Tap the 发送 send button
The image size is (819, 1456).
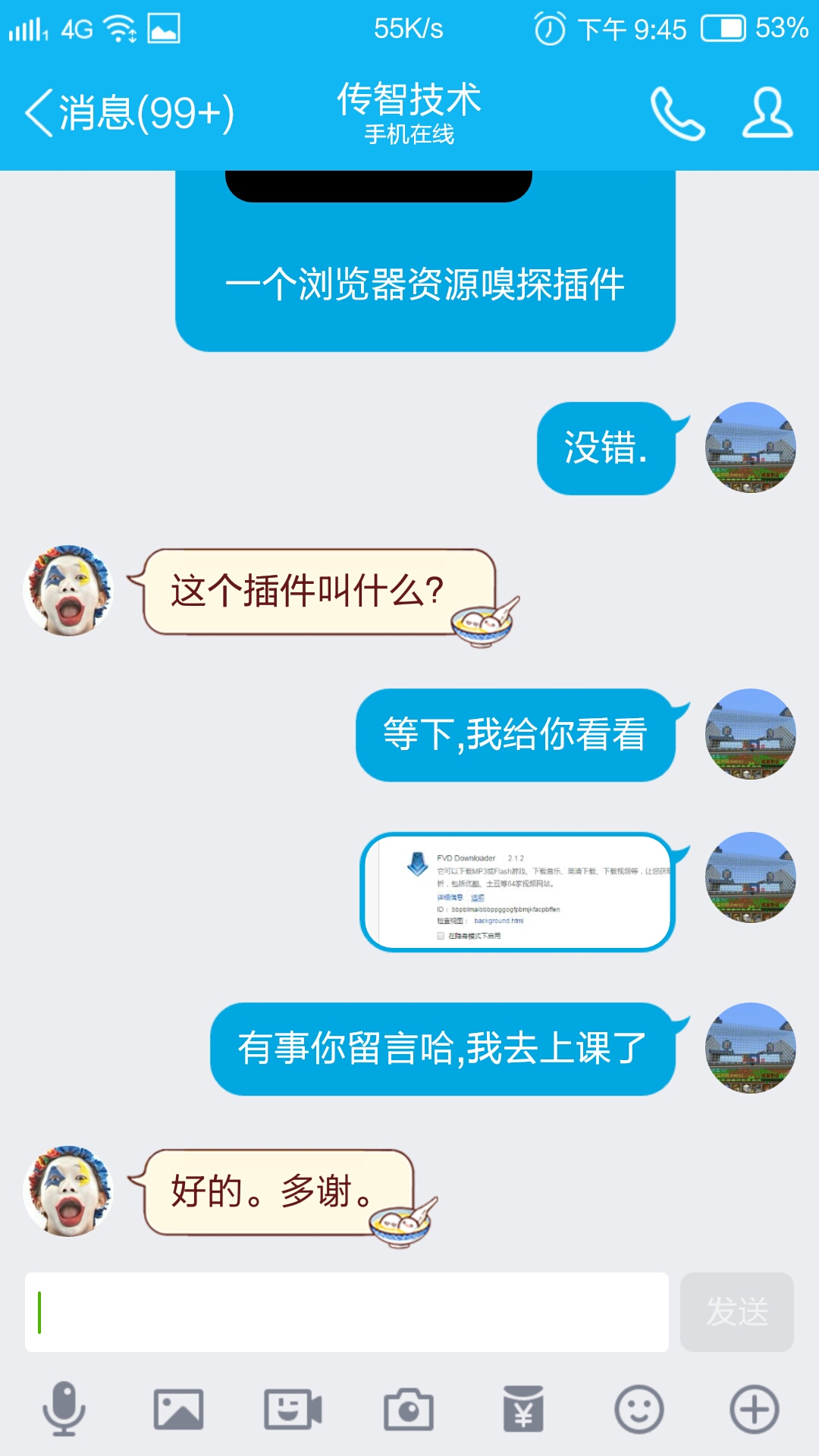[737, 1312]
